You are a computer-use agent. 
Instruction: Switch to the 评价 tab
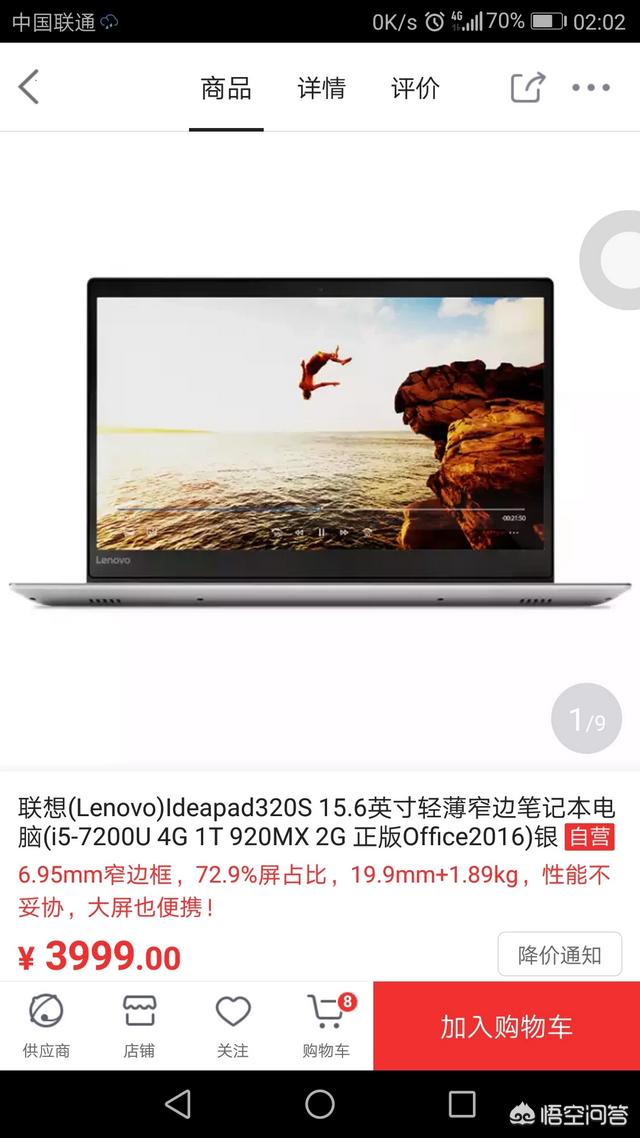click(415, 88)
